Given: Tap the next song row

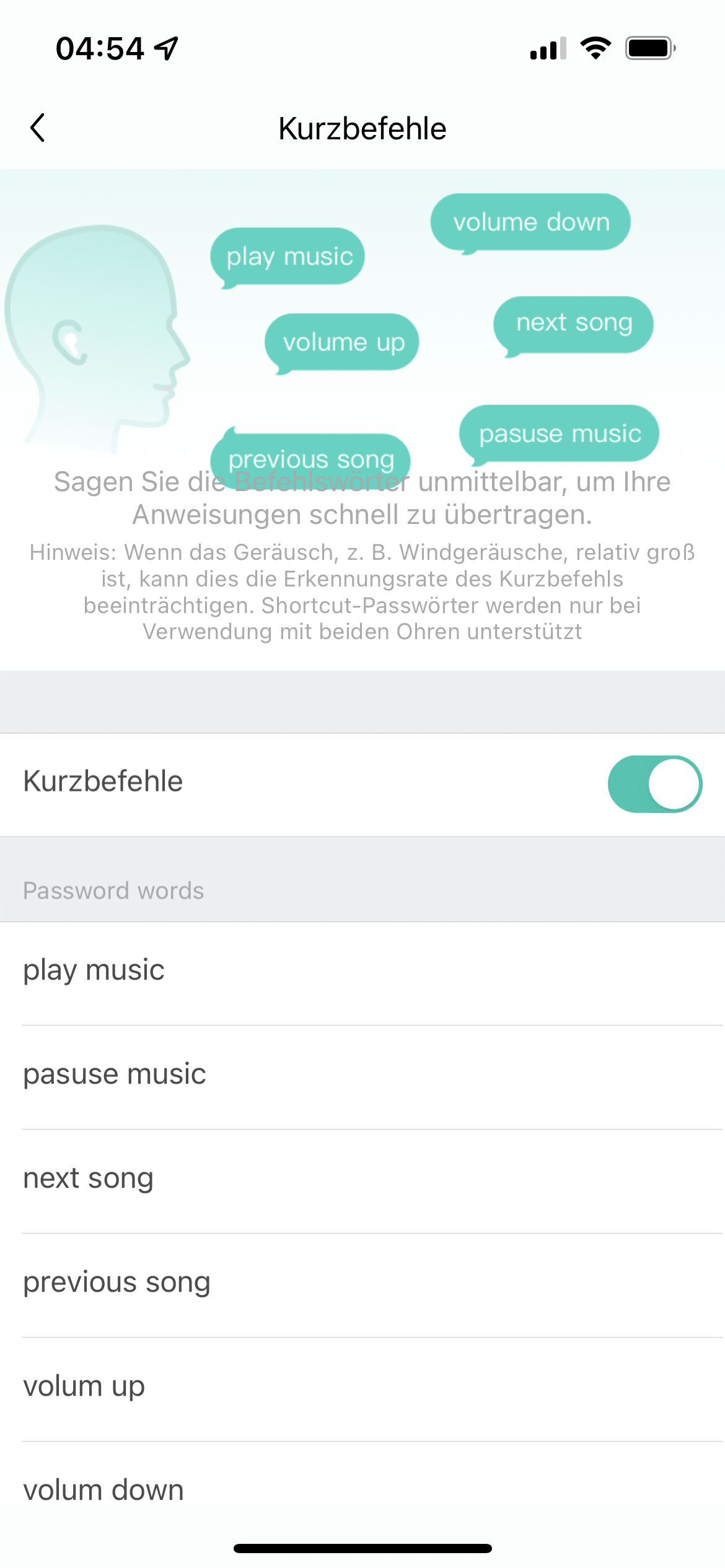Looking at the screenshot, I should 362,1178.
